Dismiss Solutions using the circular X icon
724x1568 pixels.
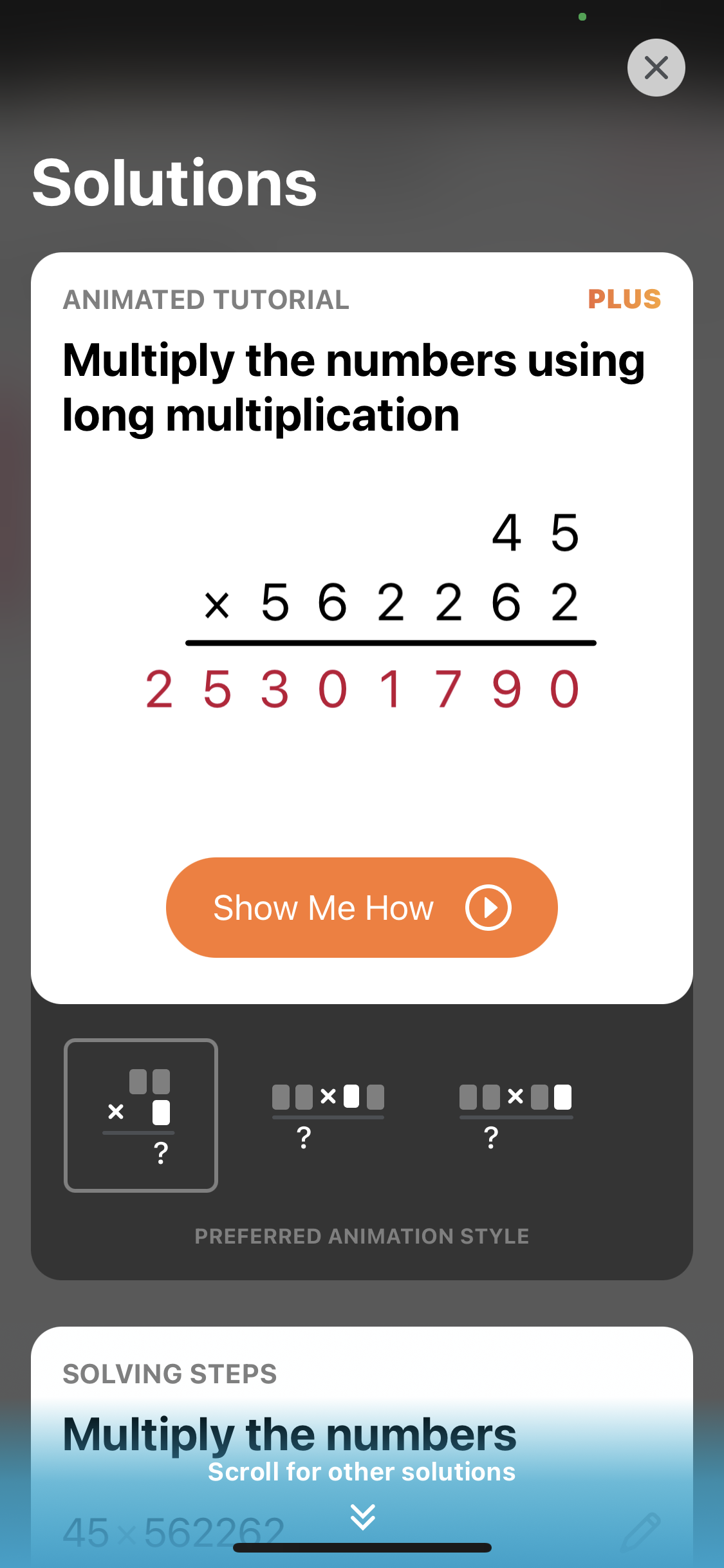655,67
